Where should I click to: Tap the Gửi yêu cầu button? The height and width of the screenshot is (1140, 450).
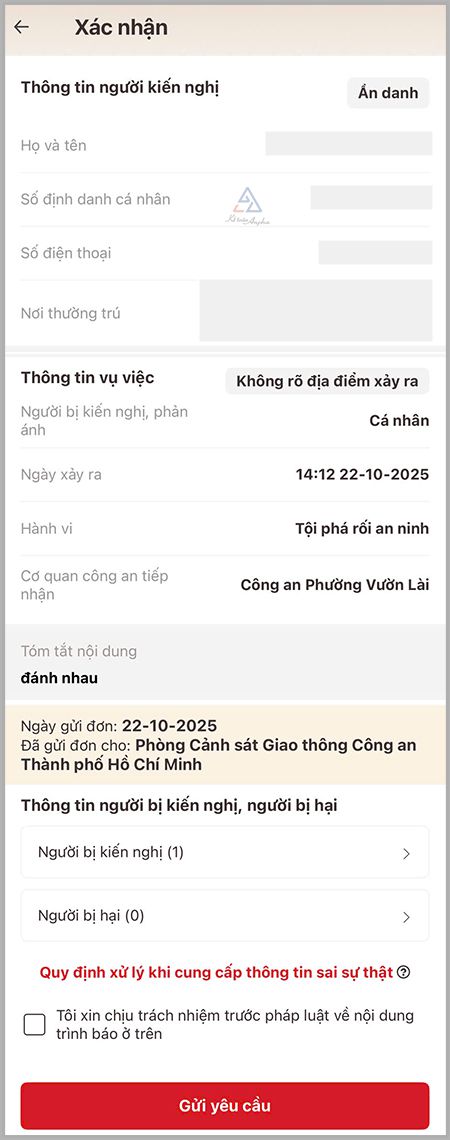tap(225, 1106)
